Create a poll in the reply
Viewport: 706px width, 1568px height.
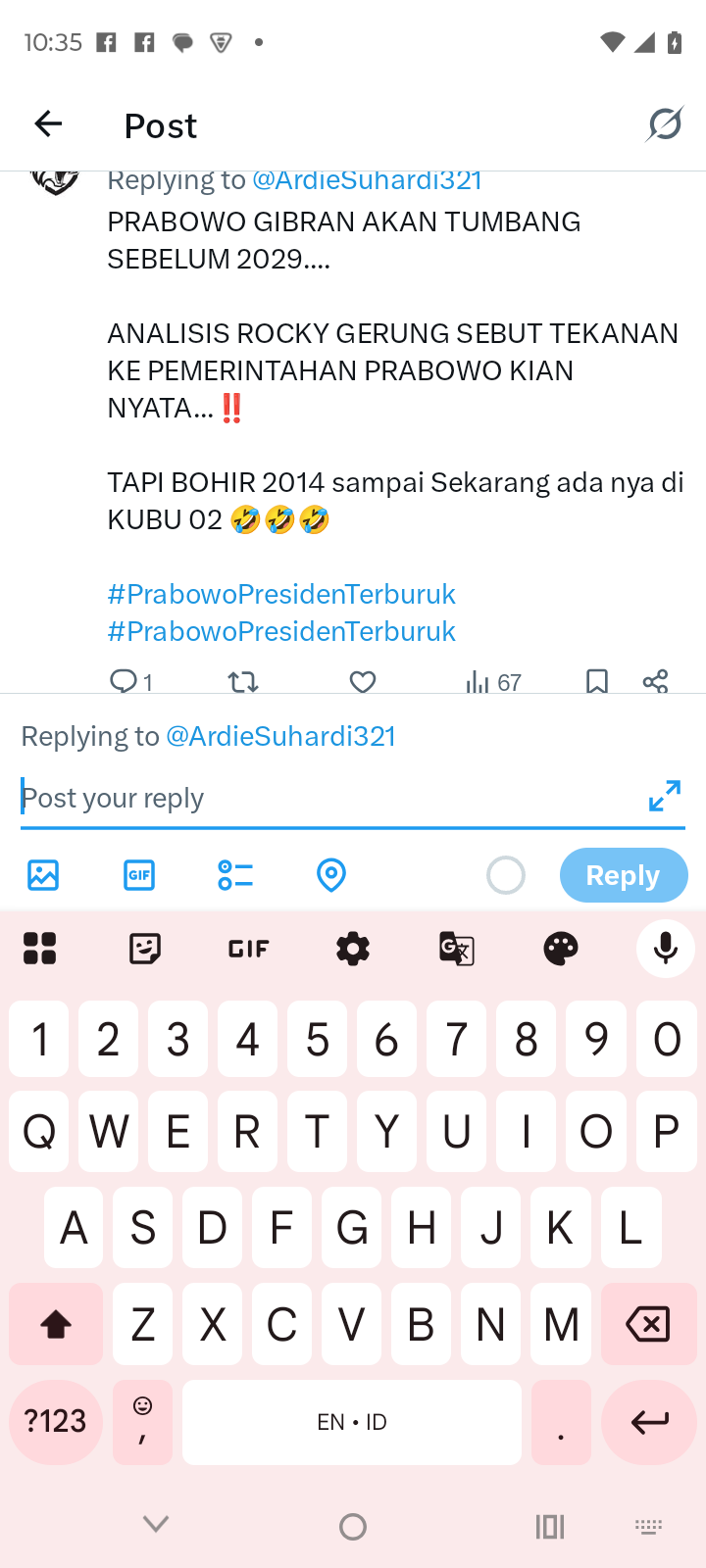[235, 874]
